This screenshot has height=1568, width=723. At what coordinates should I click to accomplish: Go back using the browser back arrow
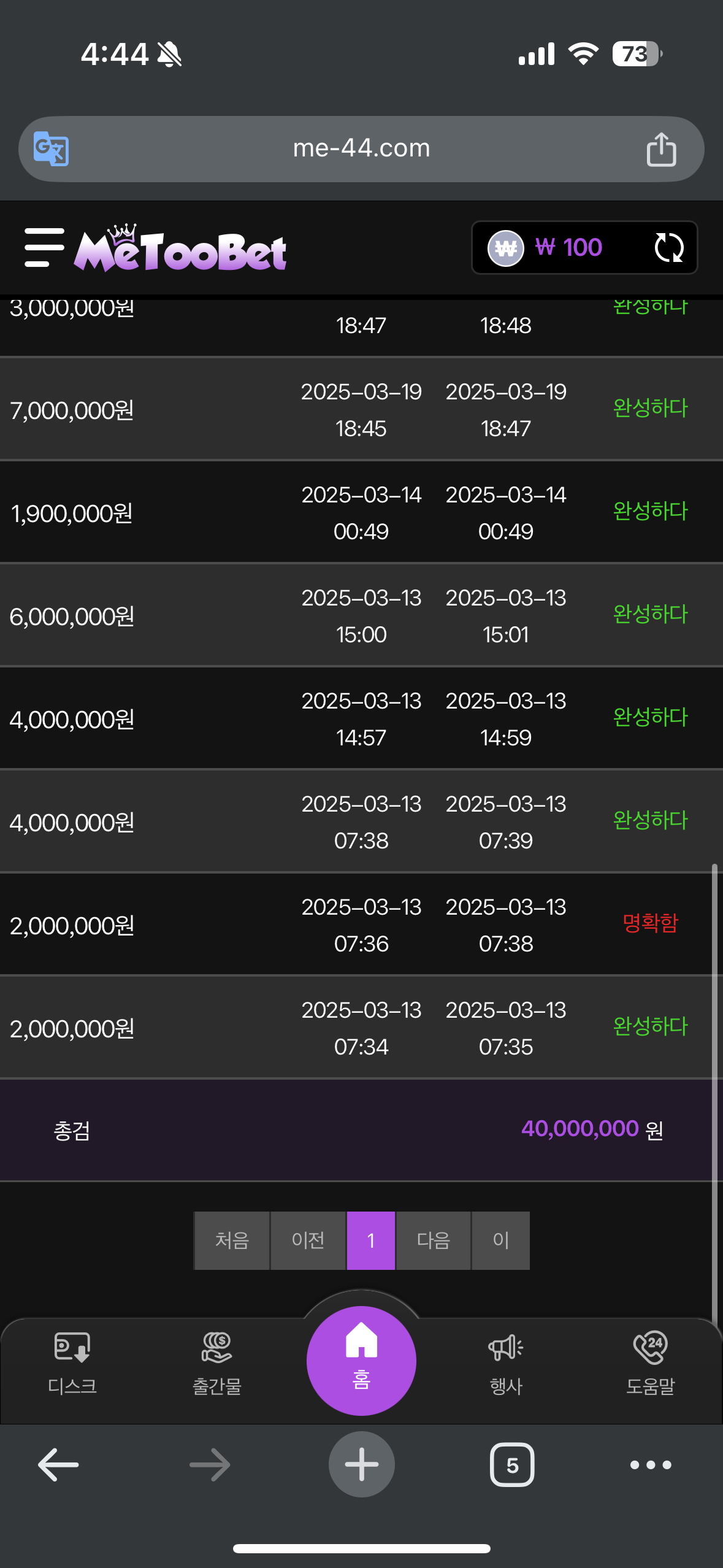pos(58,1465)
